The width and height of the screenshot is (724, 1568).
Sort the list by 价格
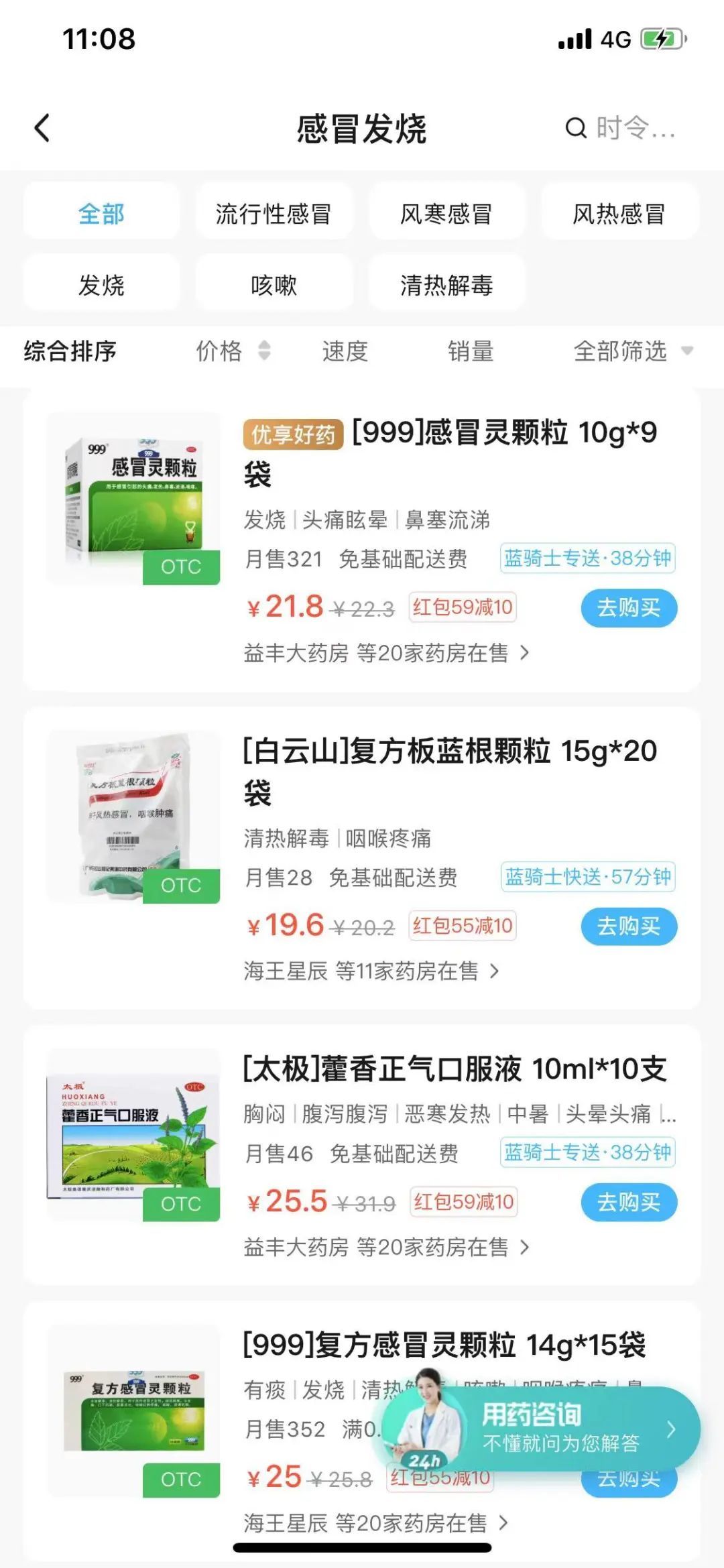[x=231, y=351]
